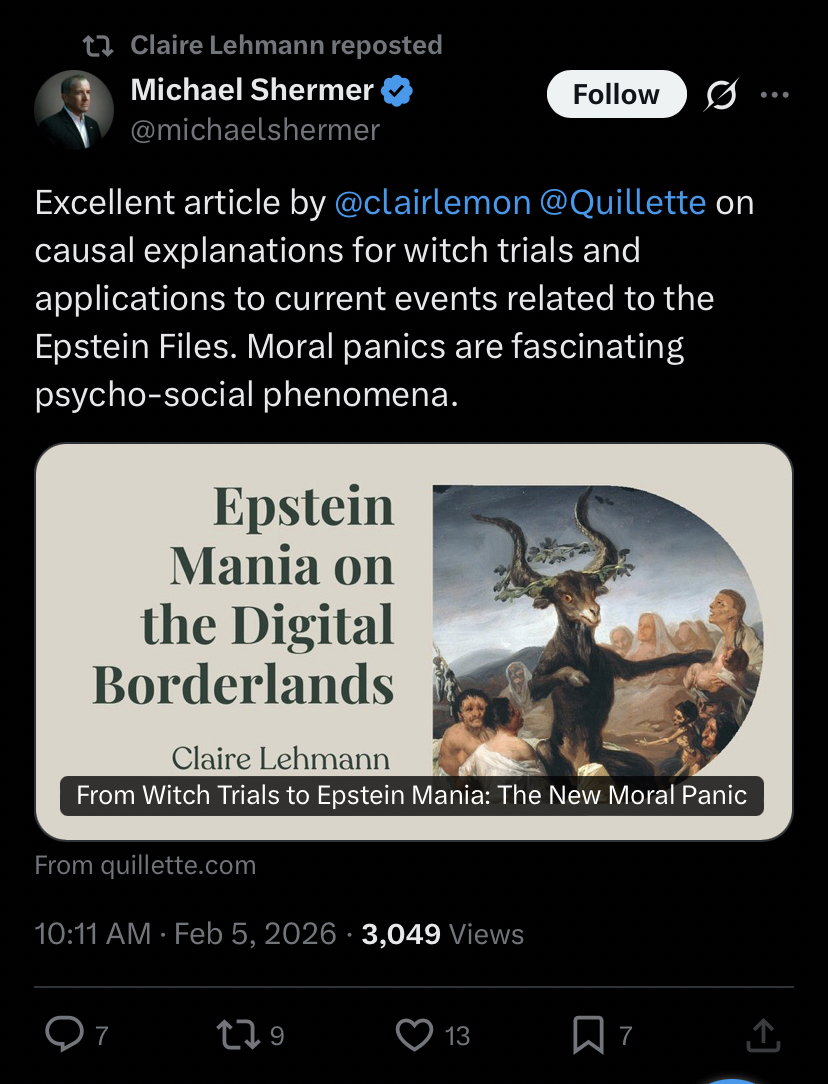Reply to this post

click(65, 1036)
